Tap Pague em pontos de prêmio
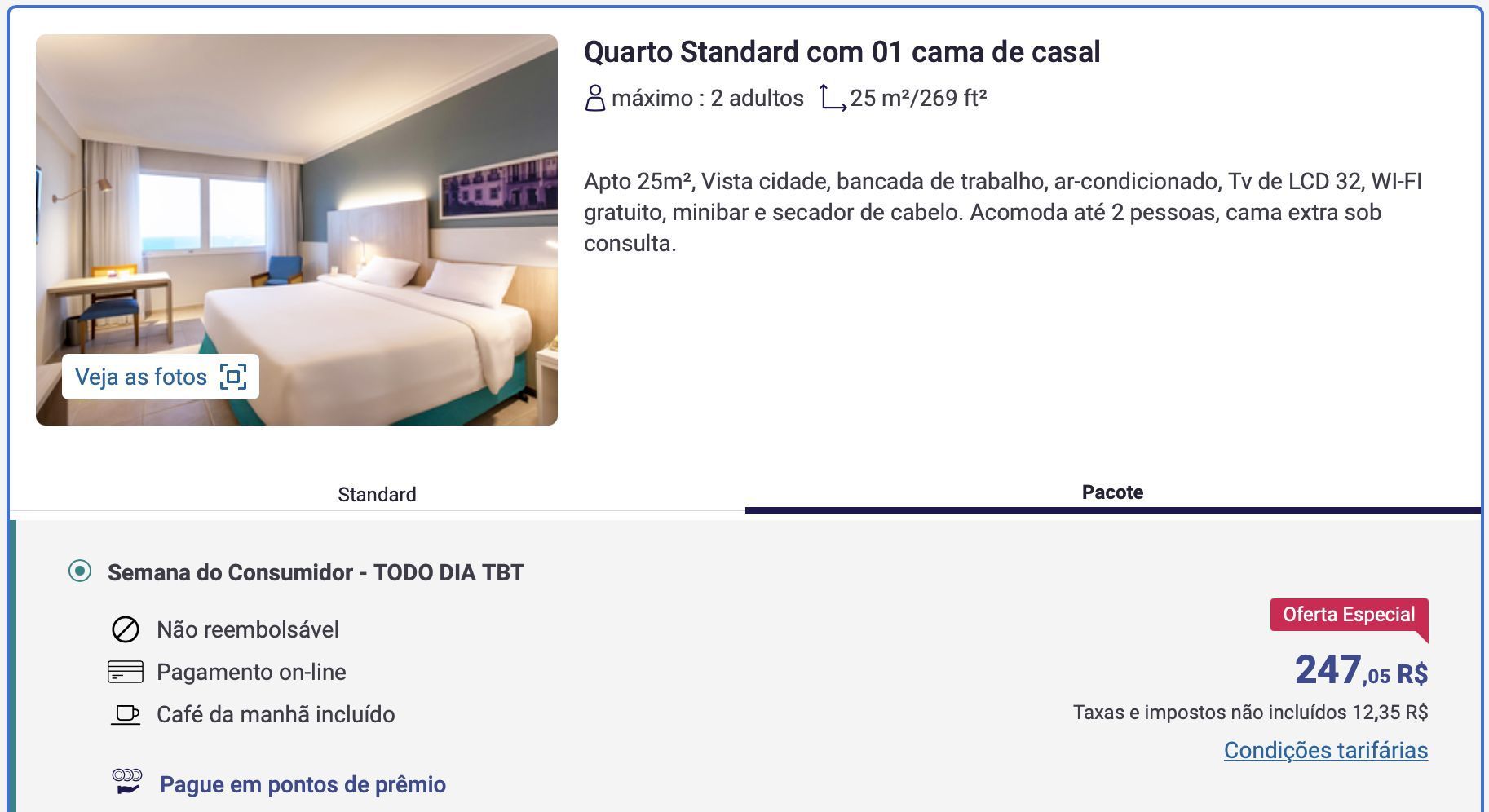This screenshot has height=812, width=1489. [x=303, y=784]
